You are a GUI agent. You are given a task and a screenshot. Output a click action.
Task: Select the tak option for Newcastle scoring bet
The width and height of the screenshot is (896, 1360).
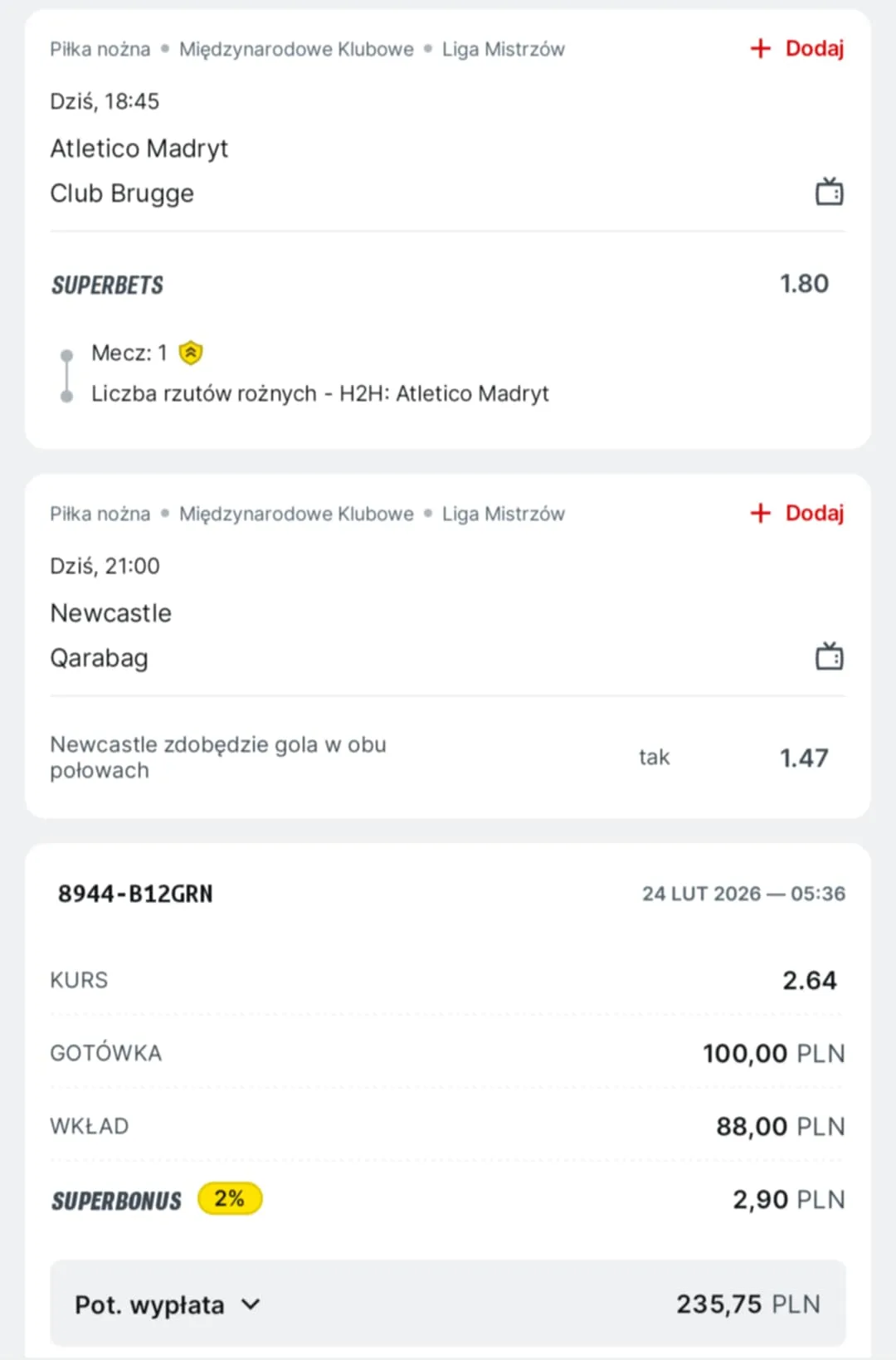(x=655, y=756)
